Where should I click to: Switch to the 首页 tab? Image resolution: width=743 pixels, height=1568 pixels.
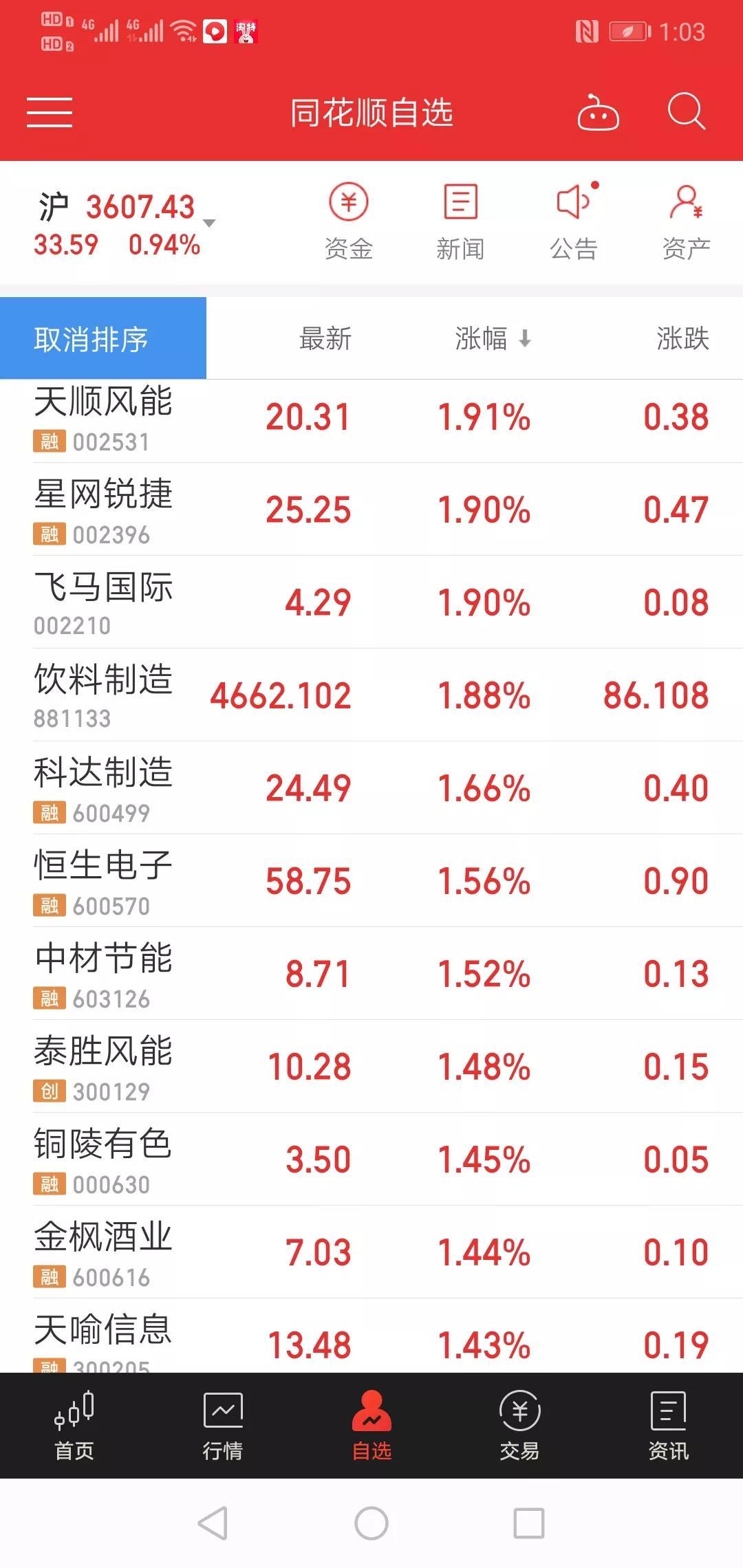tap(74, 1425)
